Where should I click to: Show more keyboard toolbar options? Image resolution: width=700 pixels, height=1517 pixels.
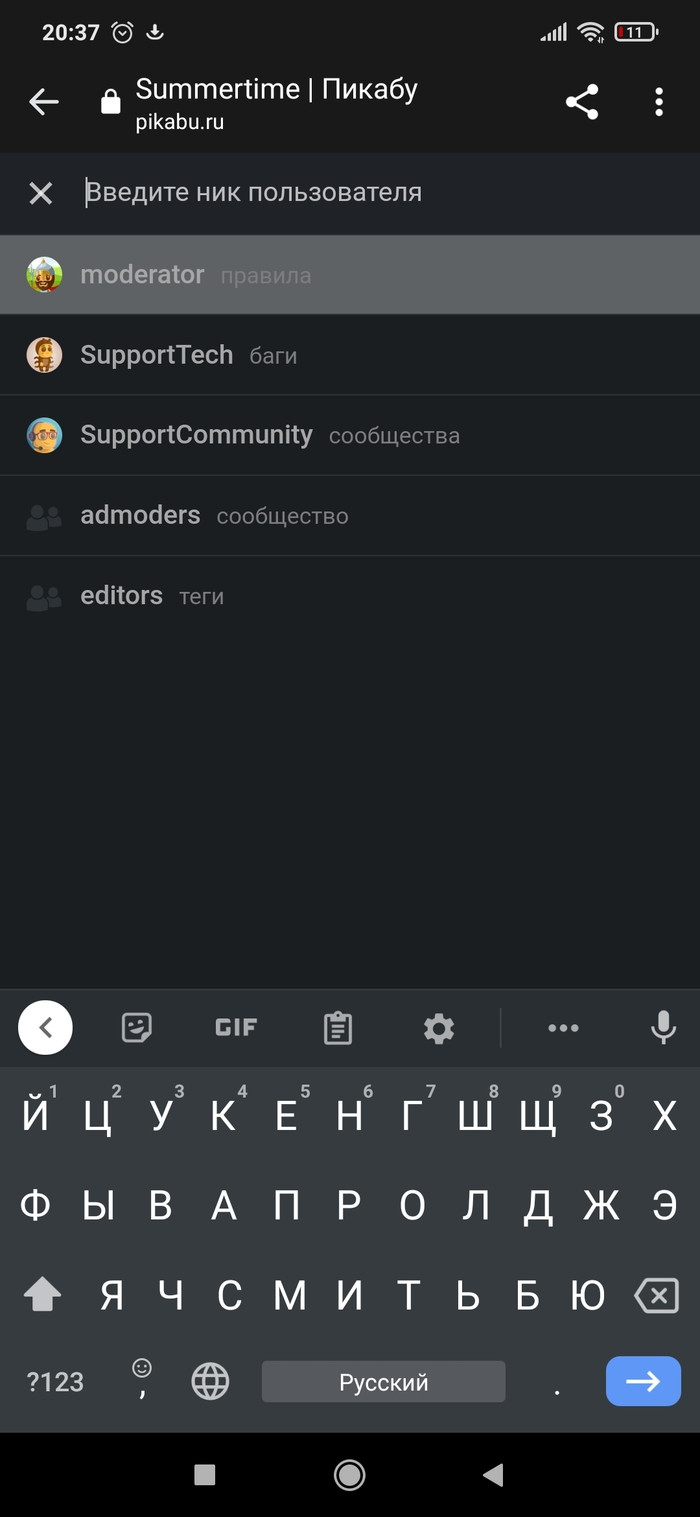pyautogui.click(x=563, y=1027)
